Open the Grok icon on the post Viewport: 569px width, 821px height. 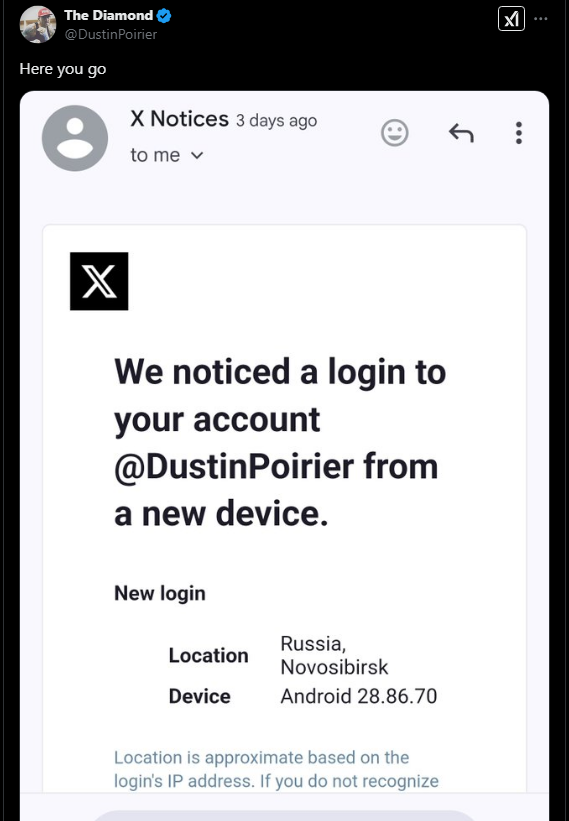point(511,20)
